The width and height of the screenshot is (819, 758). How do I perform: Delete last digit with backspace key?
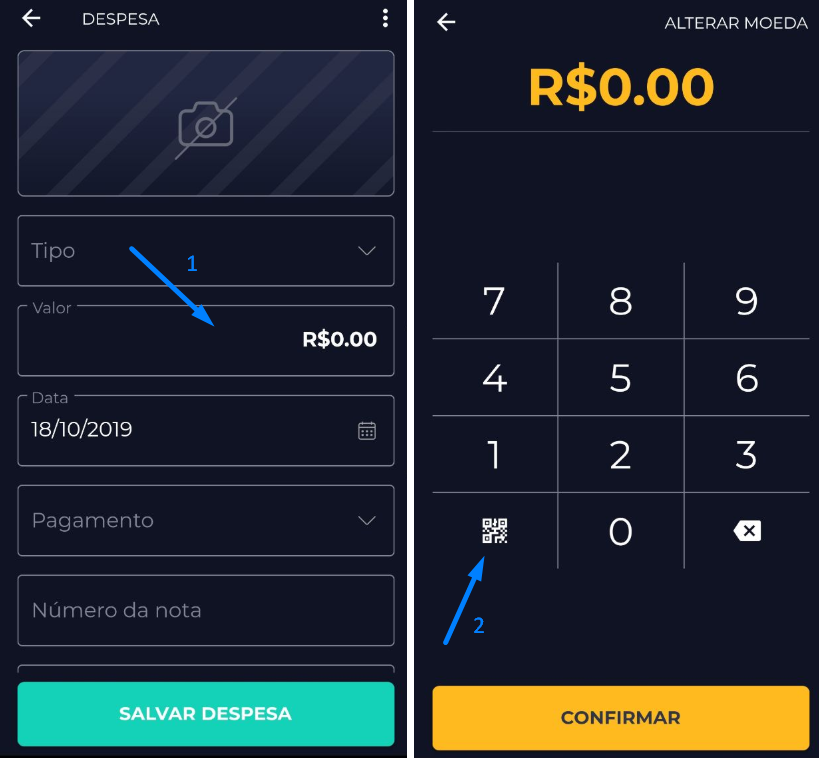(x=747, y=531)
